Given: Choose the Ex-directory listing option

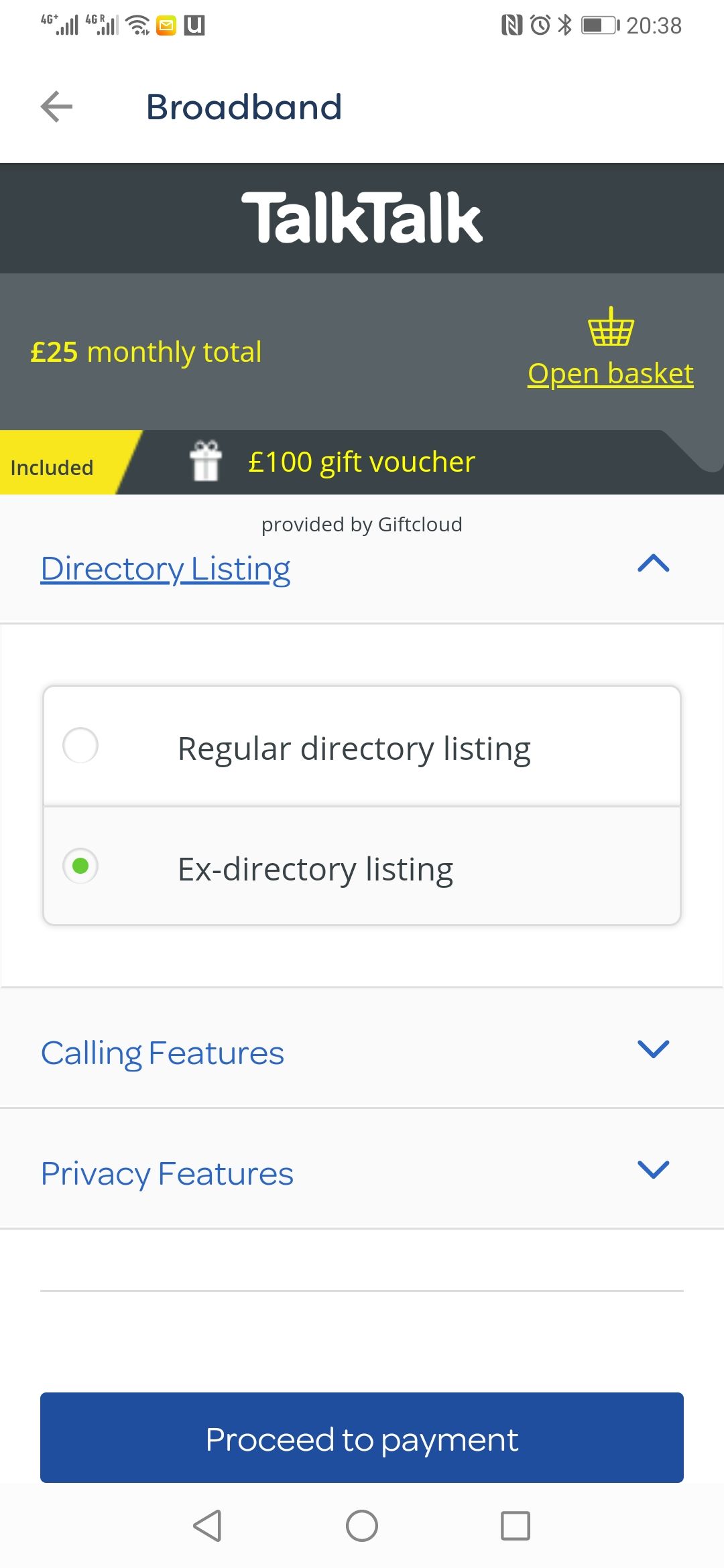Looking at the screenshot, I should pyautogui.click(x=80, y=866).
